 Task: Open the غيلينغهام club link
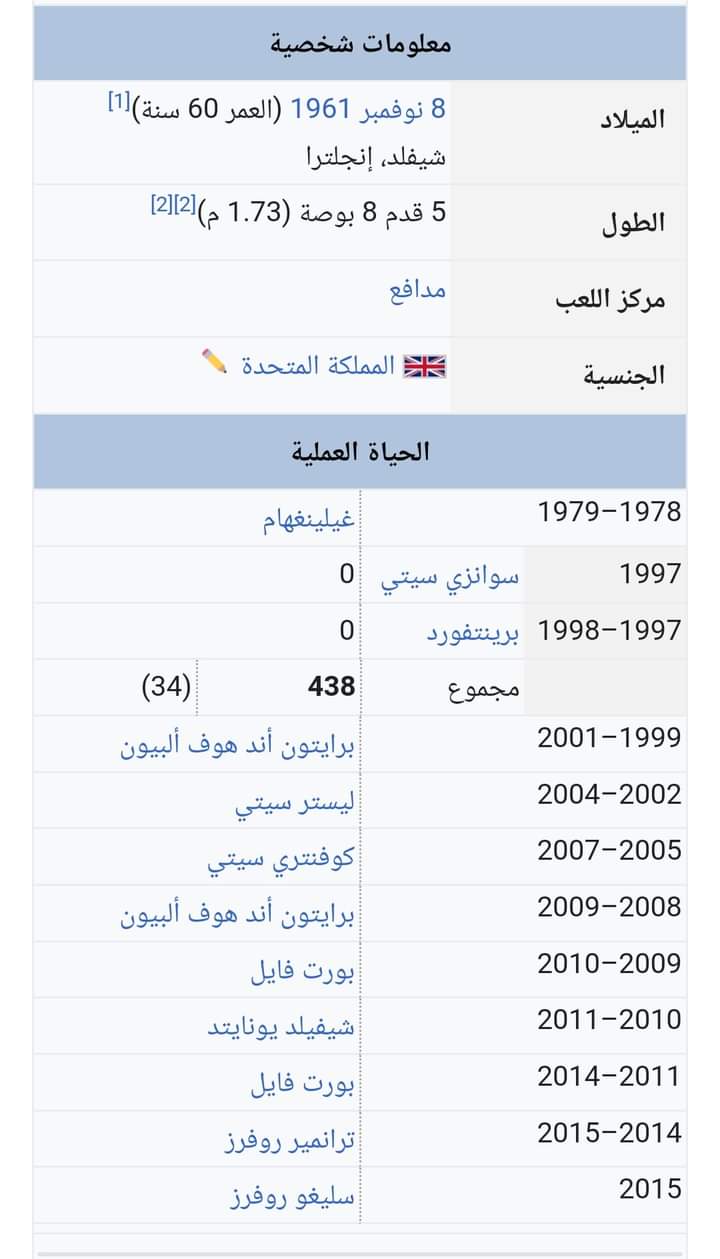(308, 522)
